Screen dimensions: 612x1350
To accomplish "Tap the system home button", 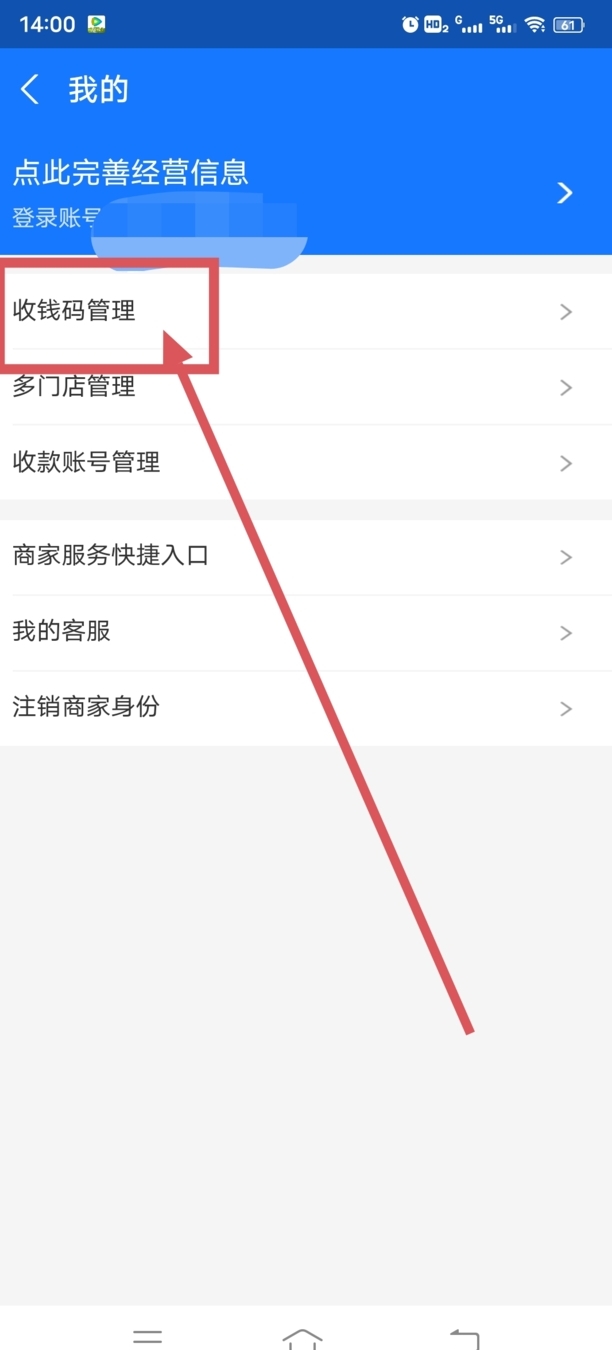I will pos(303,1338).
